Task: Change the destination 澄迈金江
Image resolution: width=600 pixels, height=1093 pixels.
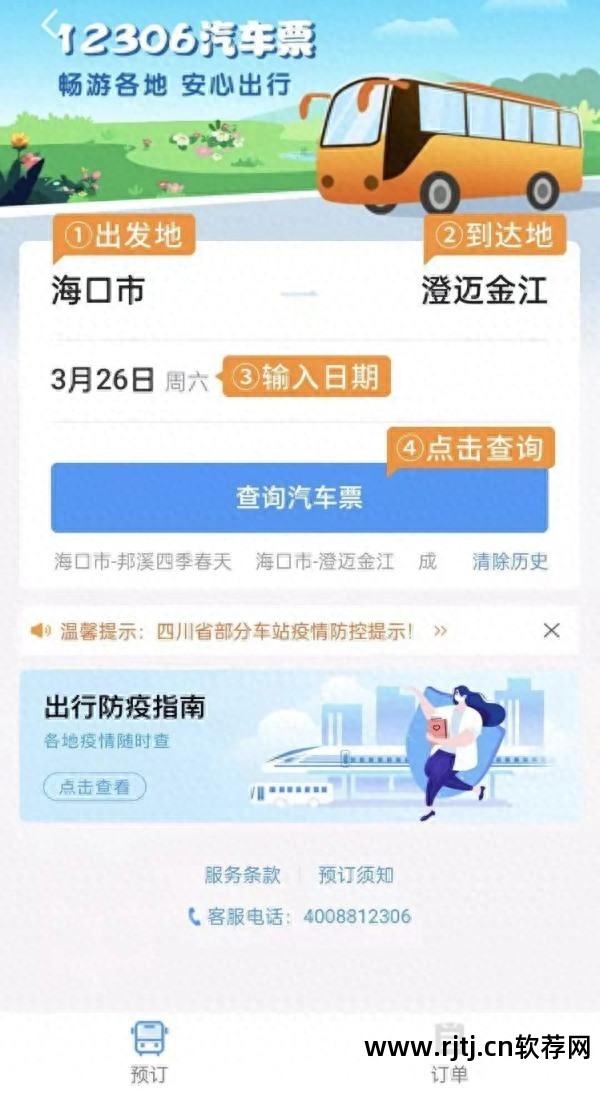Action: click(x=484, y=290)
